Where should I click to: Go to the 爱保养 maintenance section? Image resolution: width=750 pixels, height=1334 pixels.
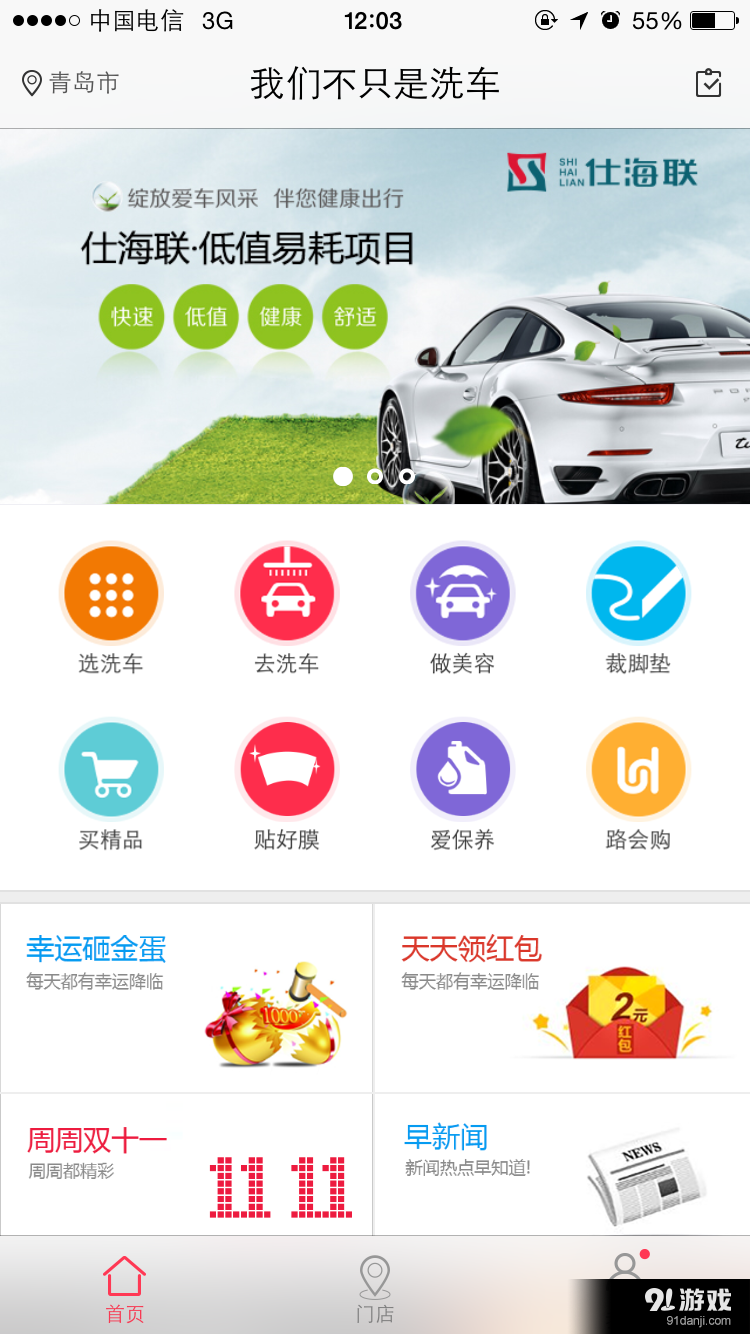(463, 770)
